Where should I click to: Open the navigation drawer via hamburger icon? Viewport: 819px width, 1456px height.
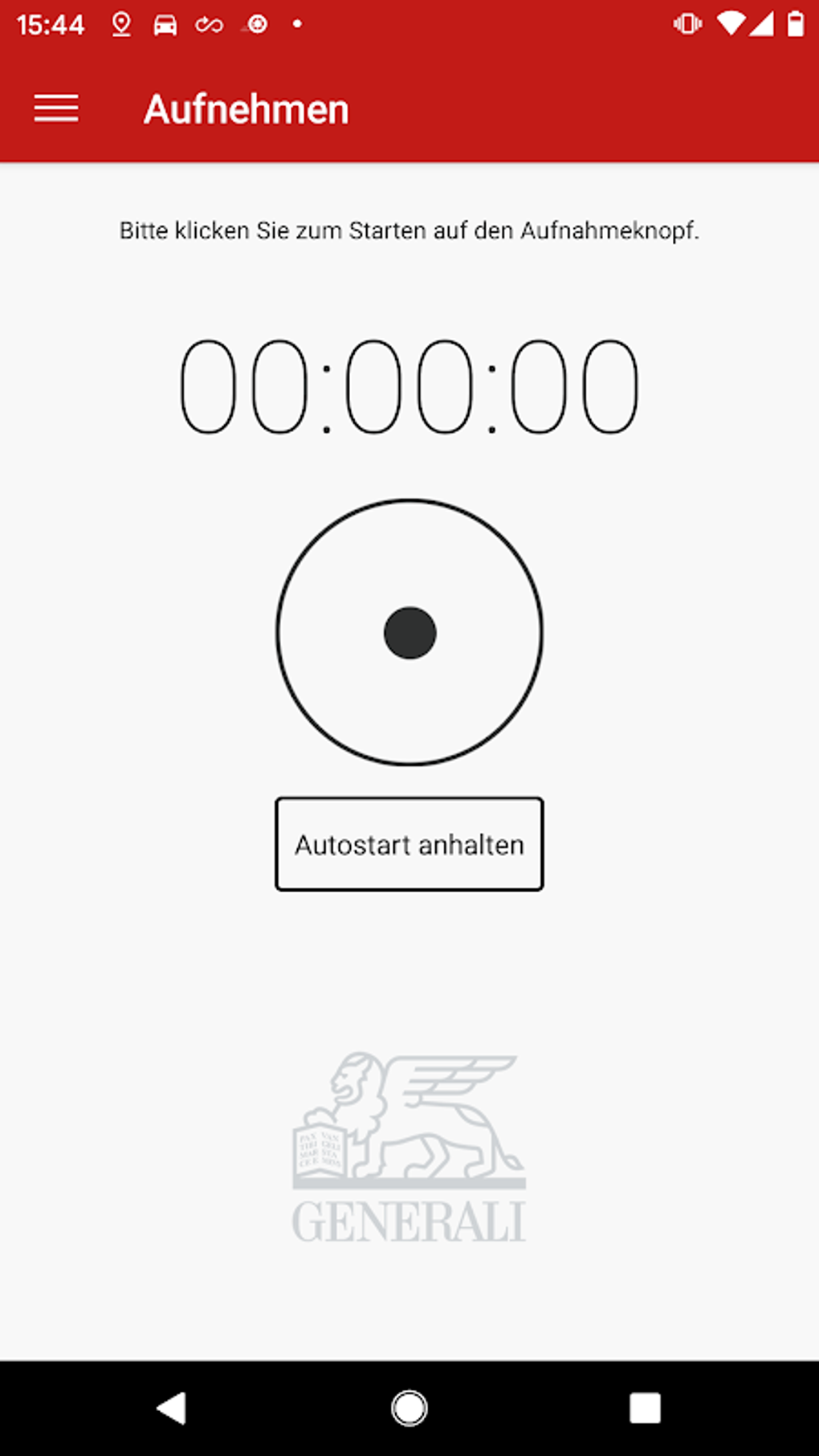[x=56, y=107]
